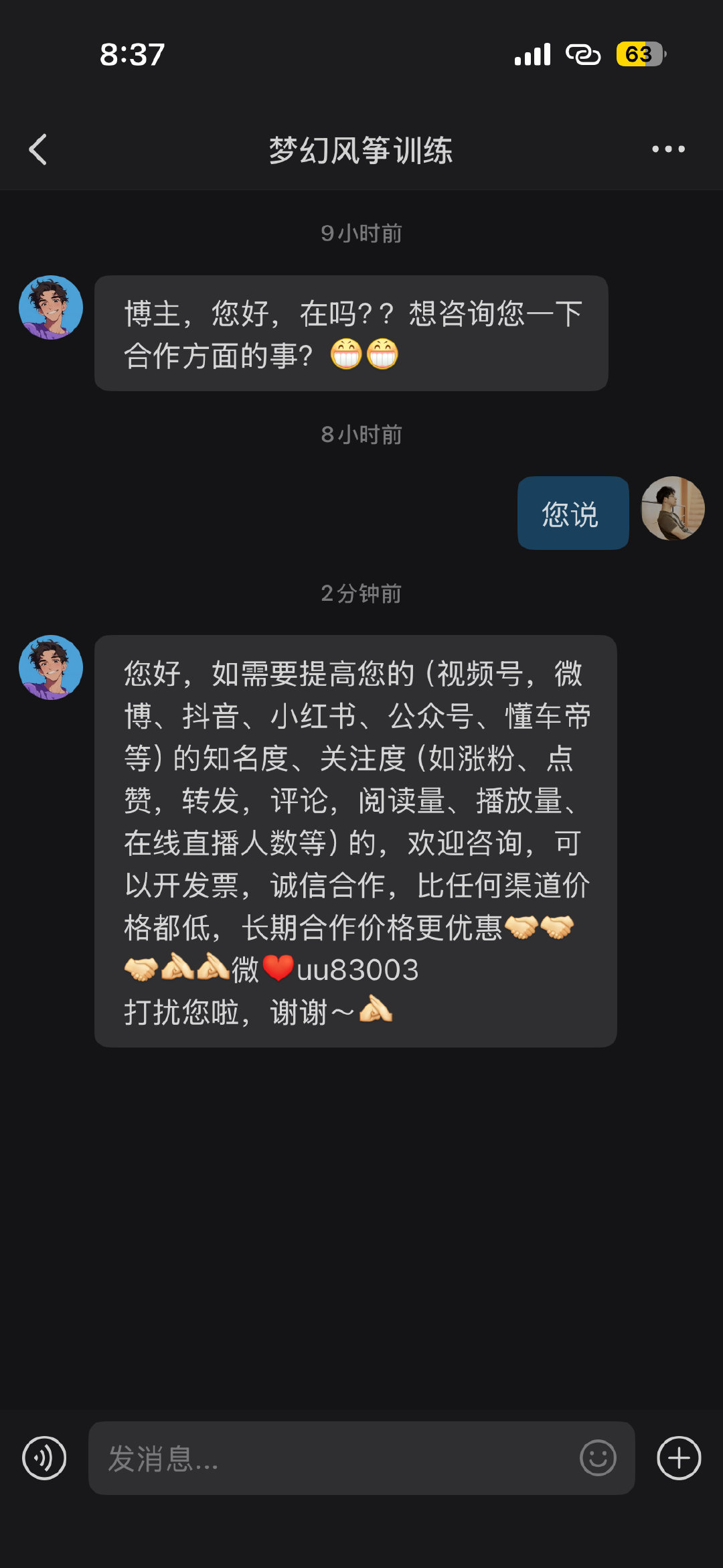Viewport: 723px width, 1568px height.
Task: Tap the 9小时前 timestamp label
Action: tap(360, 233)
